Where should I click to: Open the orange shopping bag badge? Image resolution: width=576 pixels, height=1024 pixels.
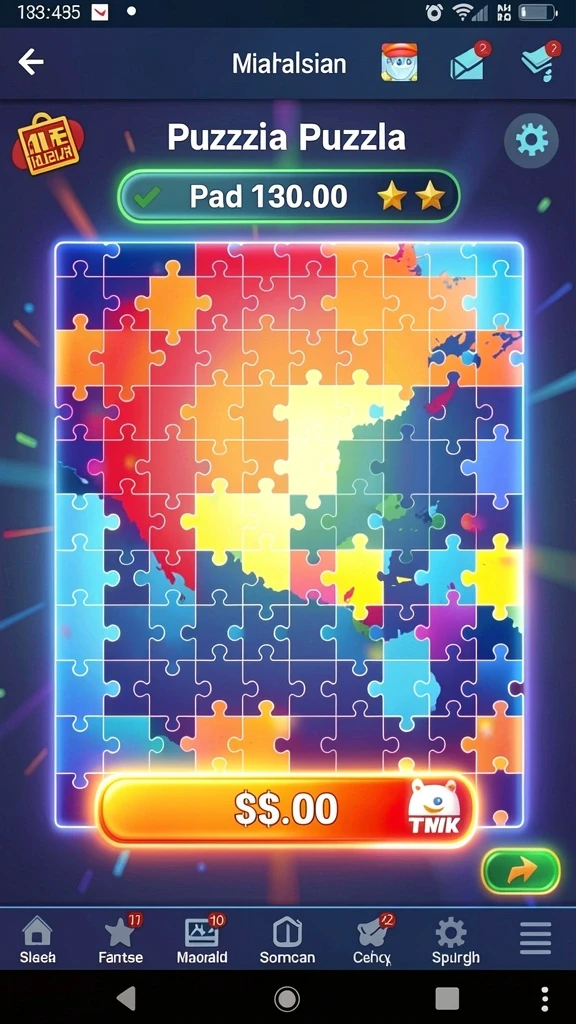point(47,143)
